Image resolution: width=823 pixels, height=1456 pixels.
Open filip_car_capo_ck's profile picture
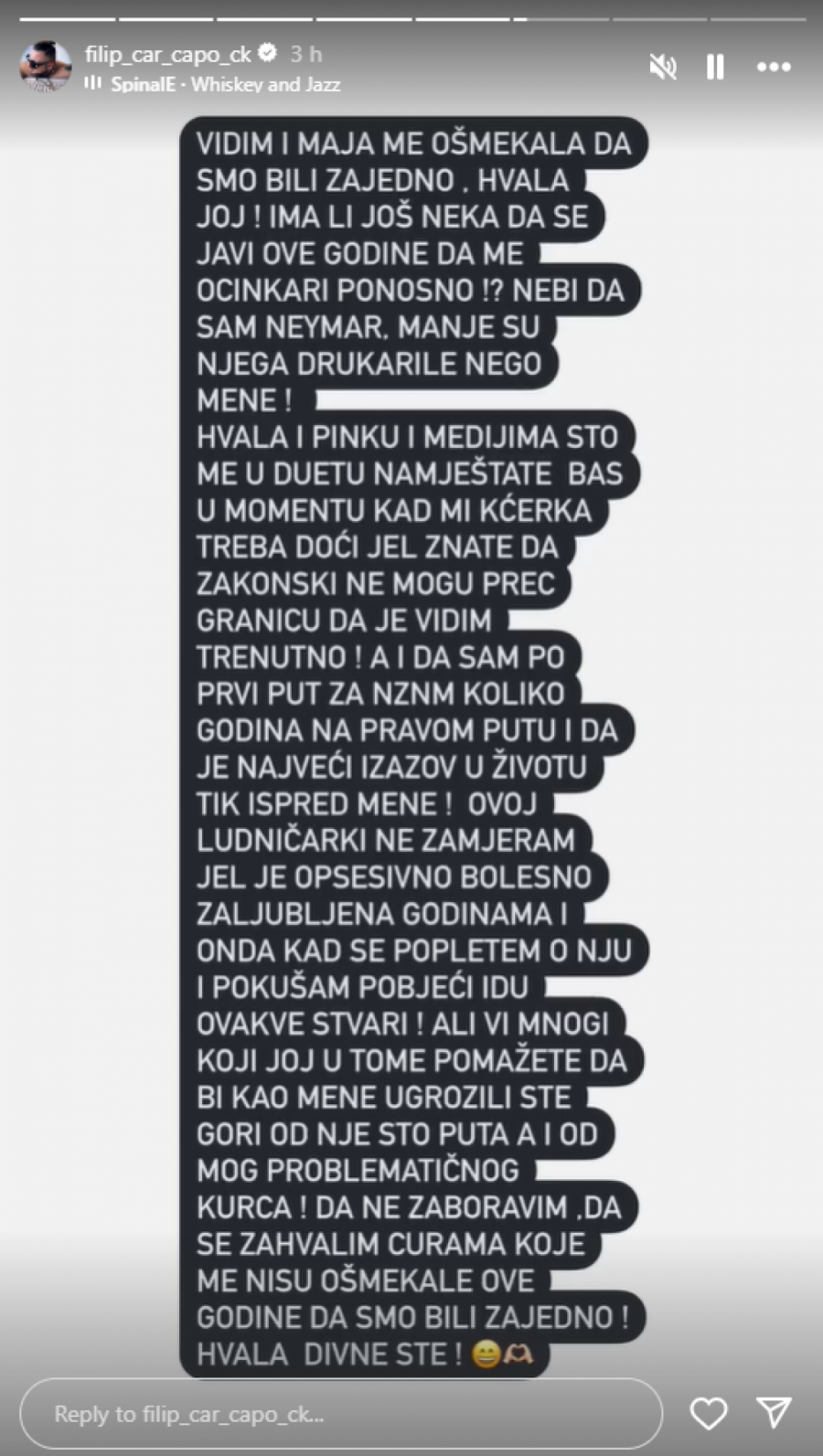point(46,67)
